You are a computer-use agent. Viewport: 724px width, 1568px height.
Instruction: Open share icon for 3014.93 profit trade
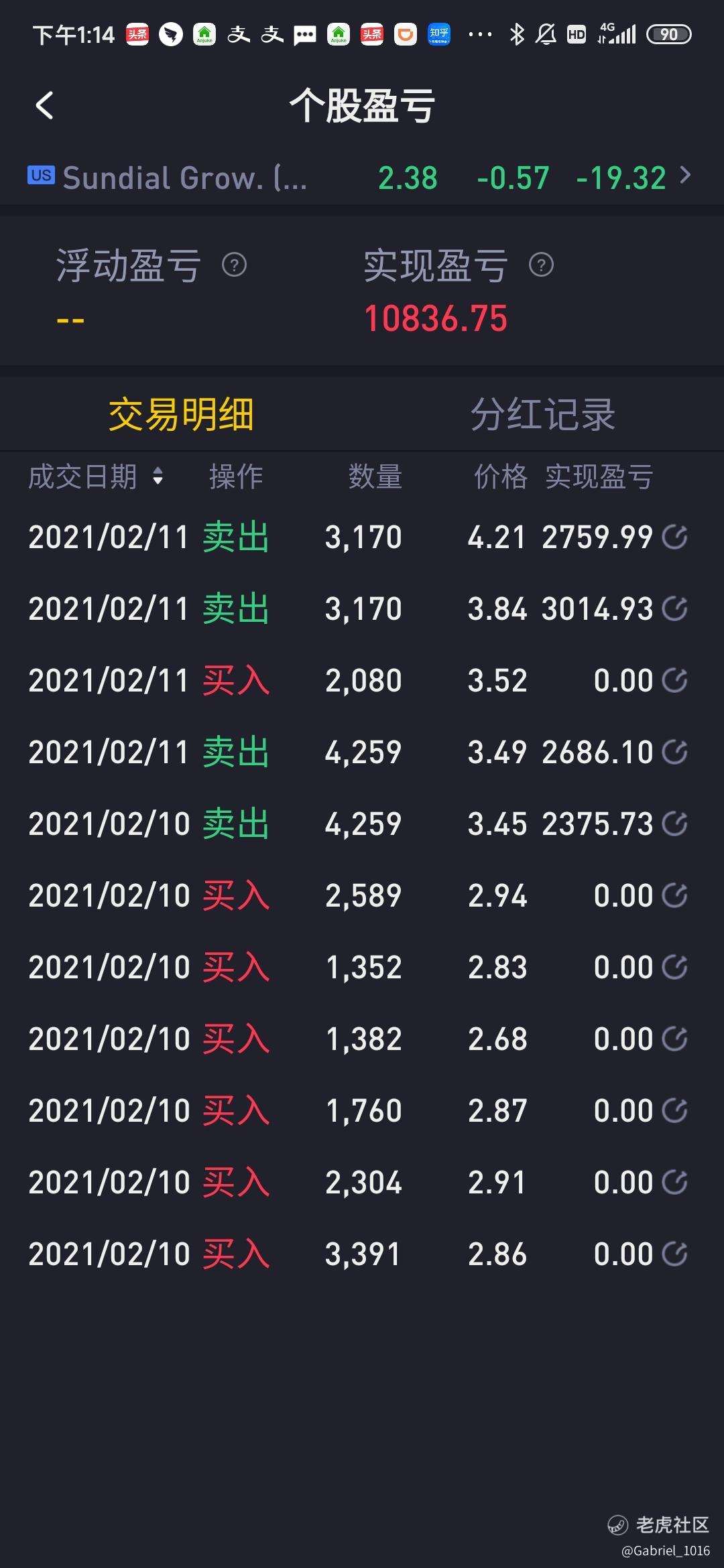[674, 609]
